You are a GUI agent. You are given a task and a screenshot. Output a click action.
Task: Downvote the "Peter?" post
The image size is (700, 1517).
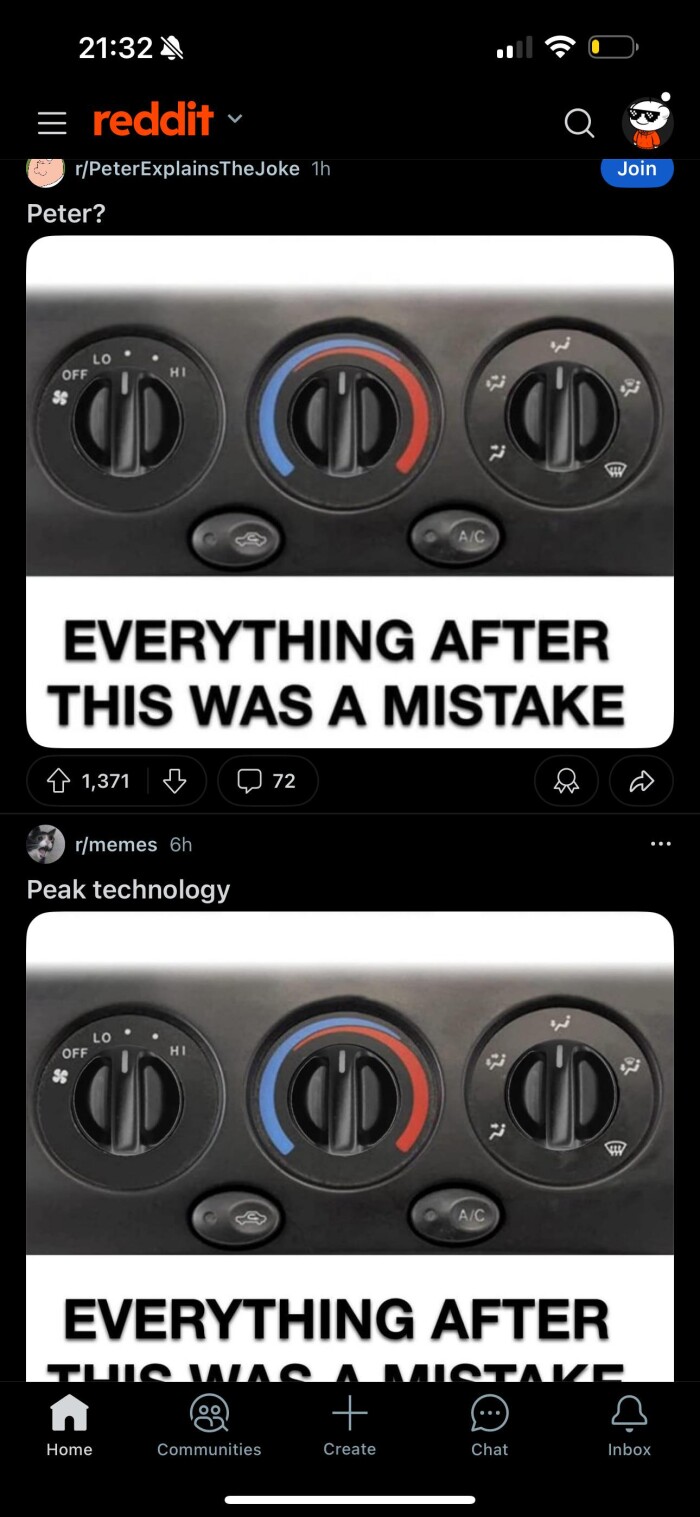(175, 781)
